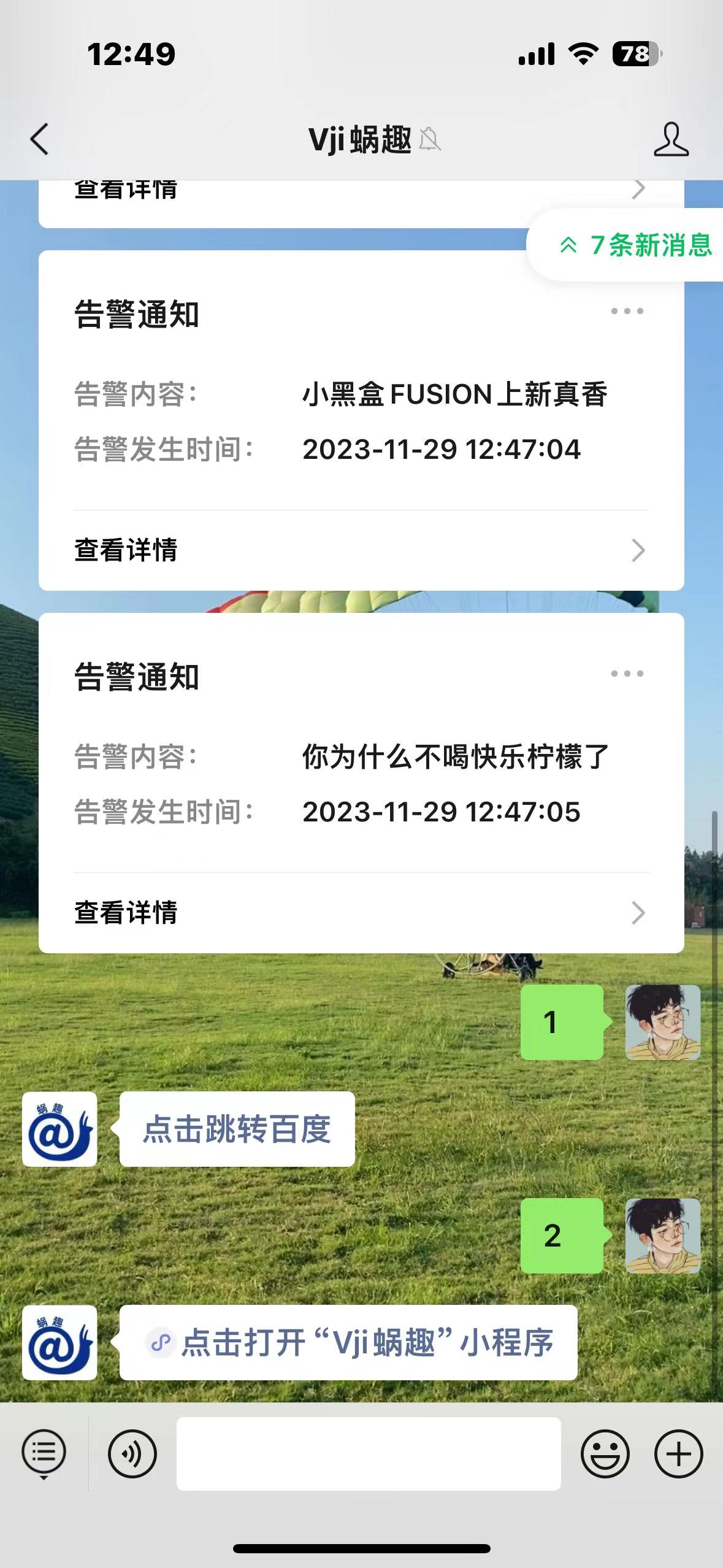View details of 小黑盒FUSION上新真香 alert
Image resolution: width=723 pixels, height=1568 pixels.
tap(361, 550)
